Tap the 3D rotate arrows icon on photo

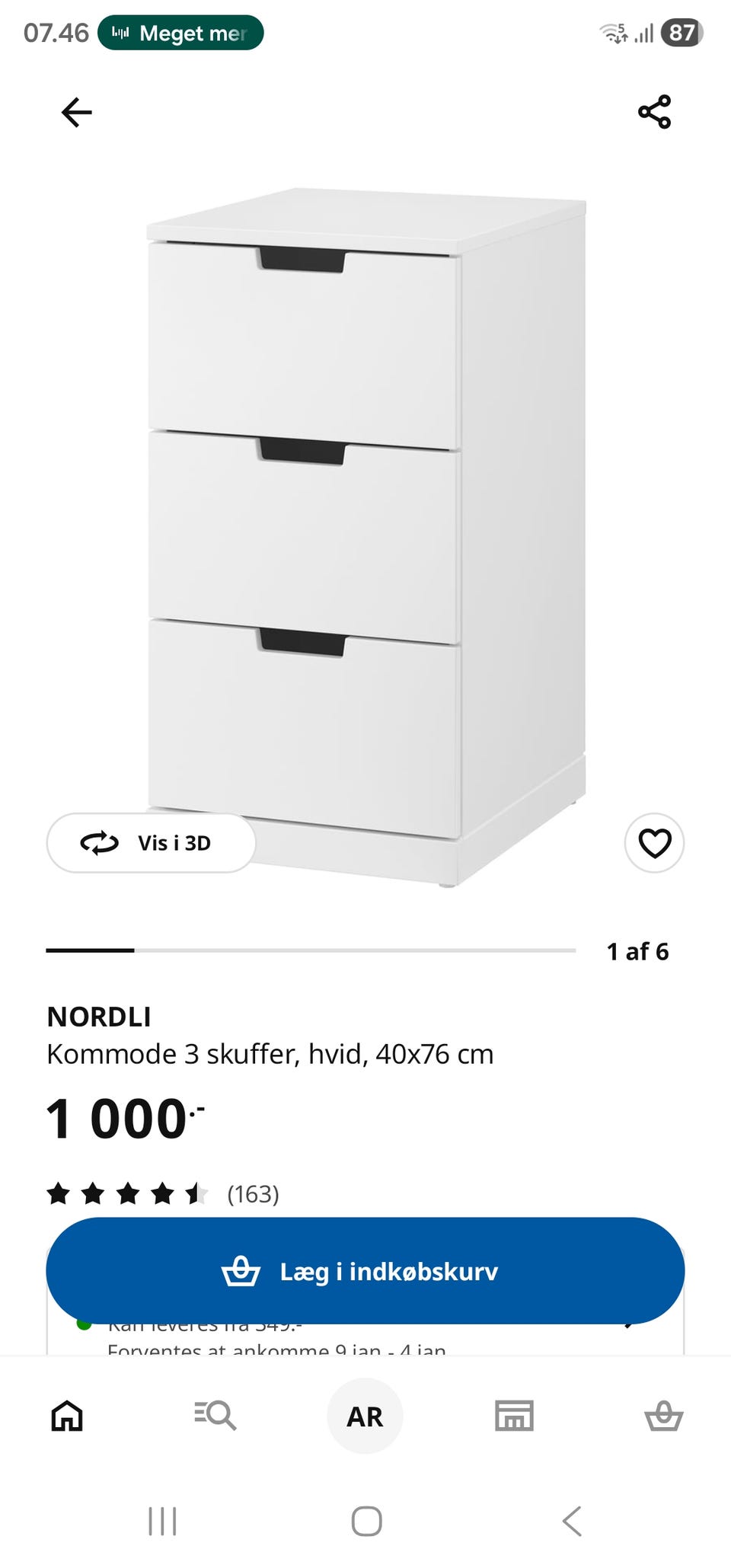point(100,843)
